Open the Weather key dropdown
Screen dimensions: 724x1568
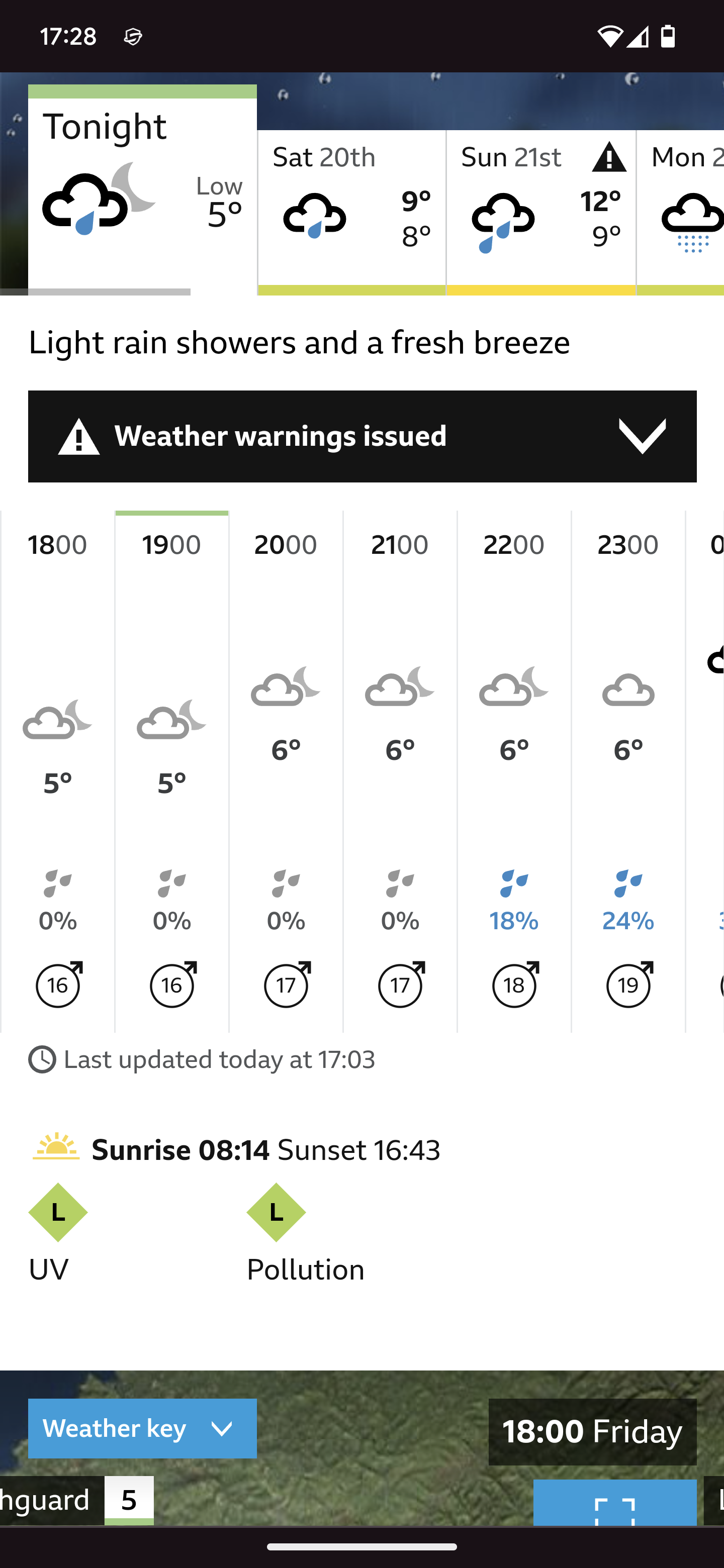(142, 1428)
